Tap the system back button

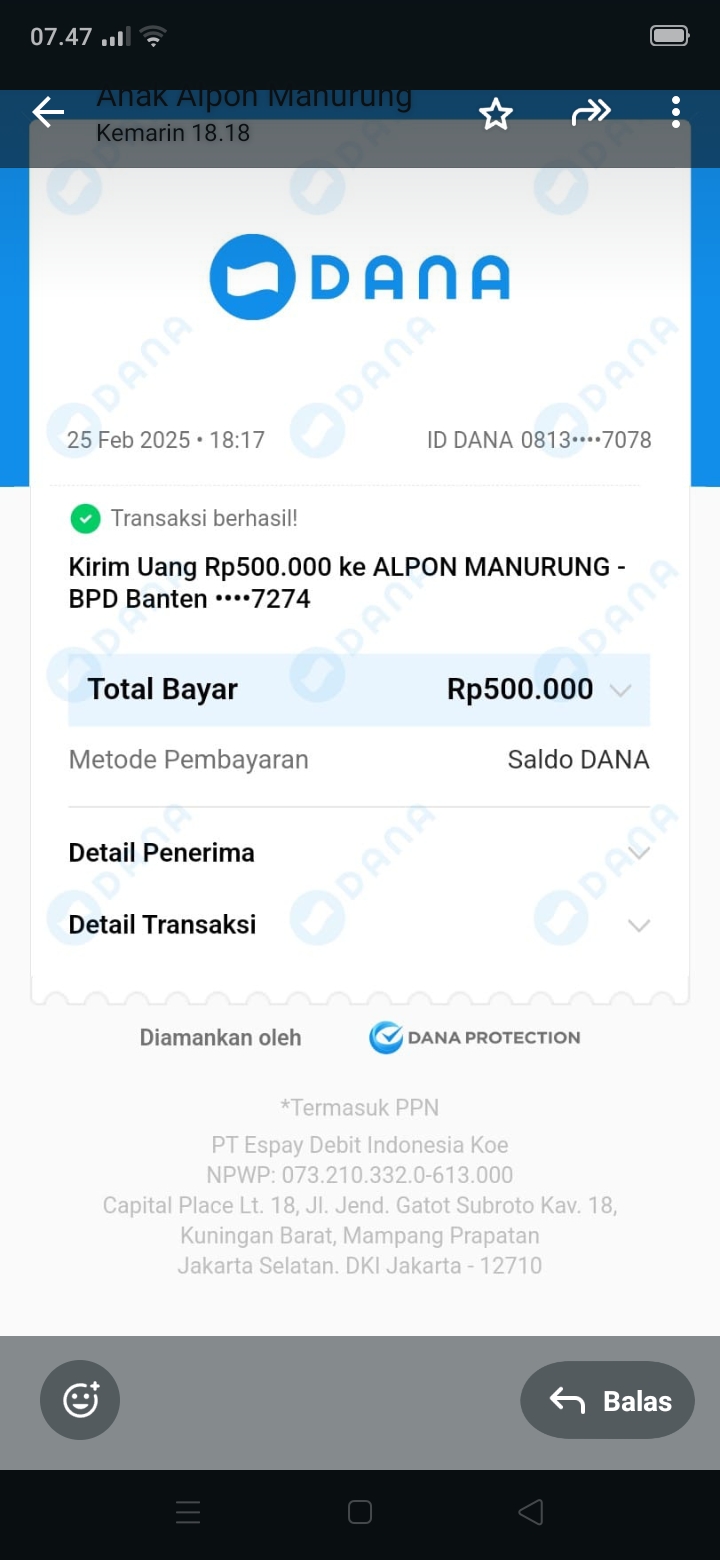[531, 1512]
